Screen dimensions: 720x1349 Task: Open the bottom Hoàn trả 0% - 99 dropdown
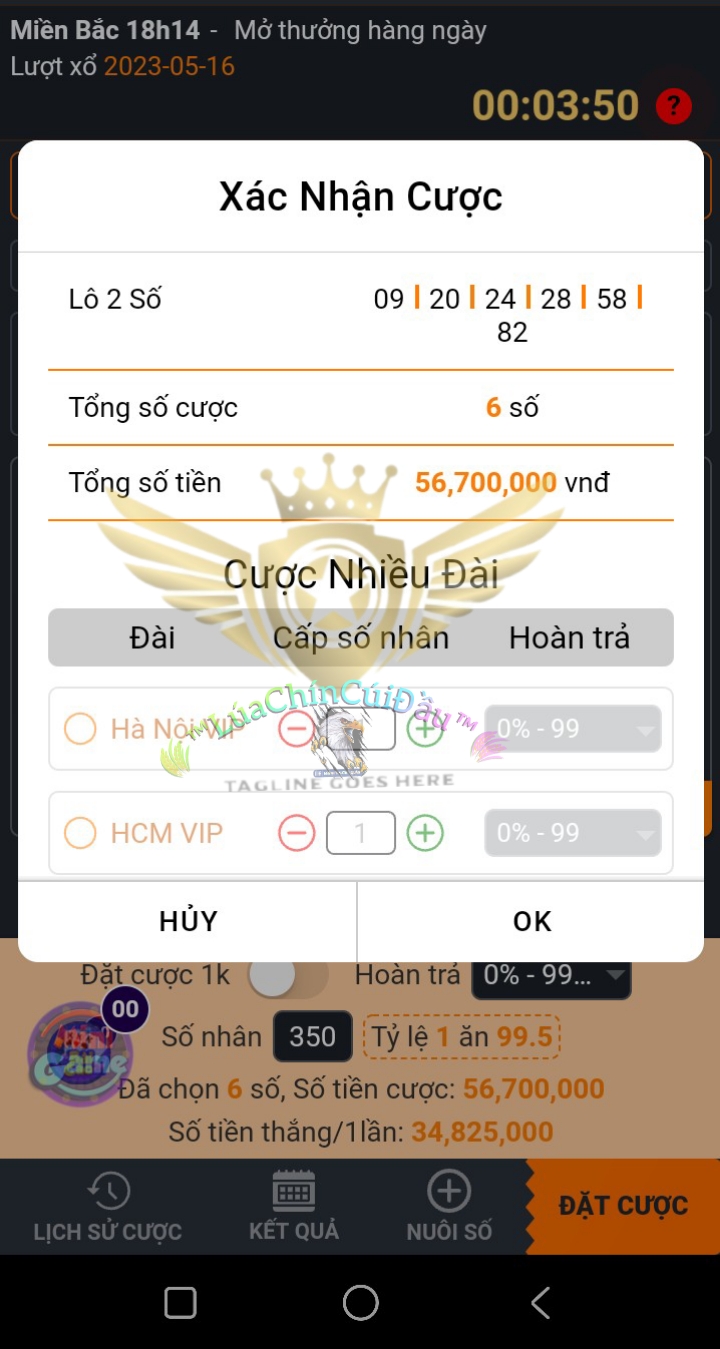tap(551, 976)
